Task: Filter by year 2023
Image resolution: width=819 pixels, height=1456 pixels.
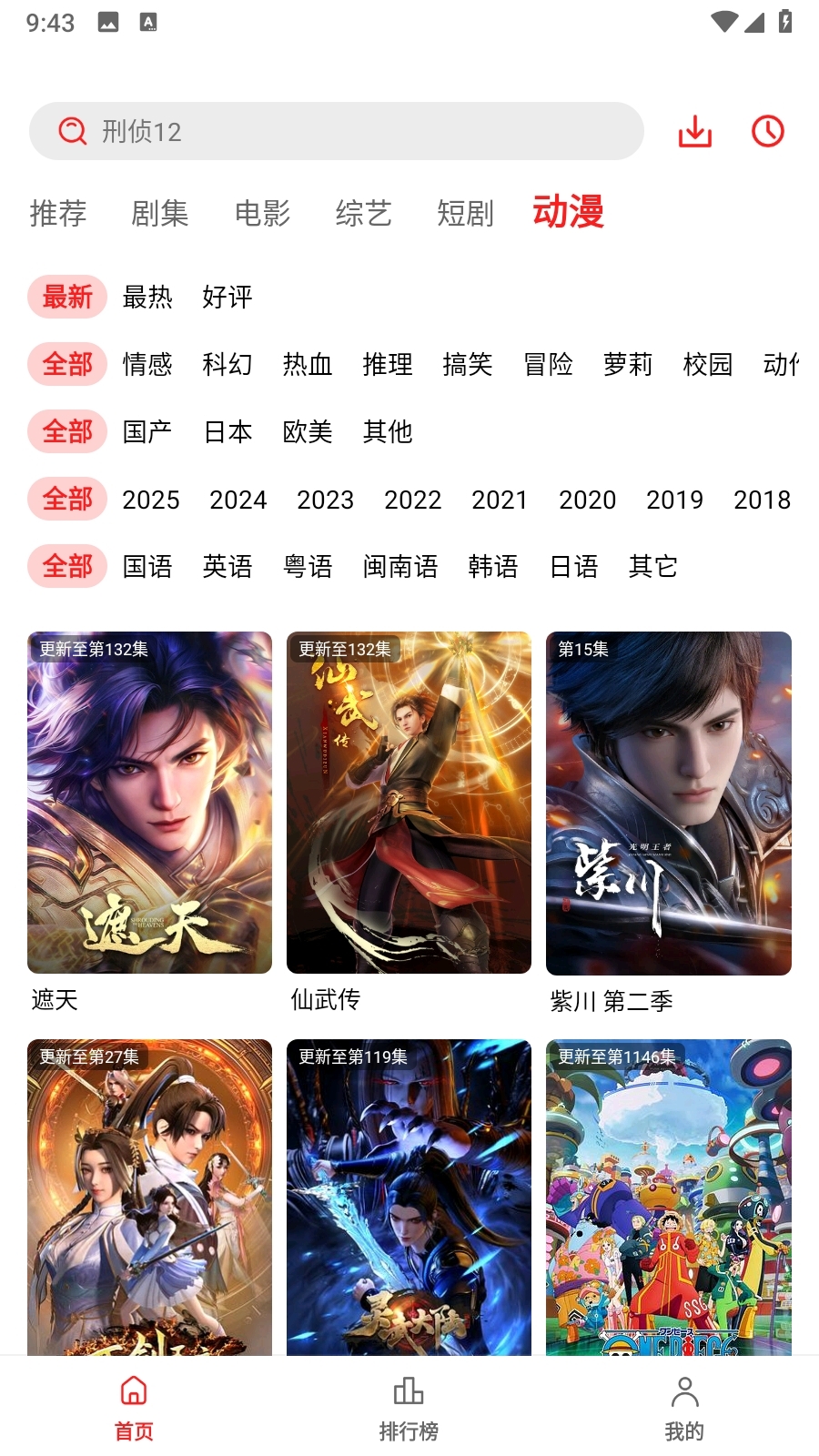Action: coord(325,500)
